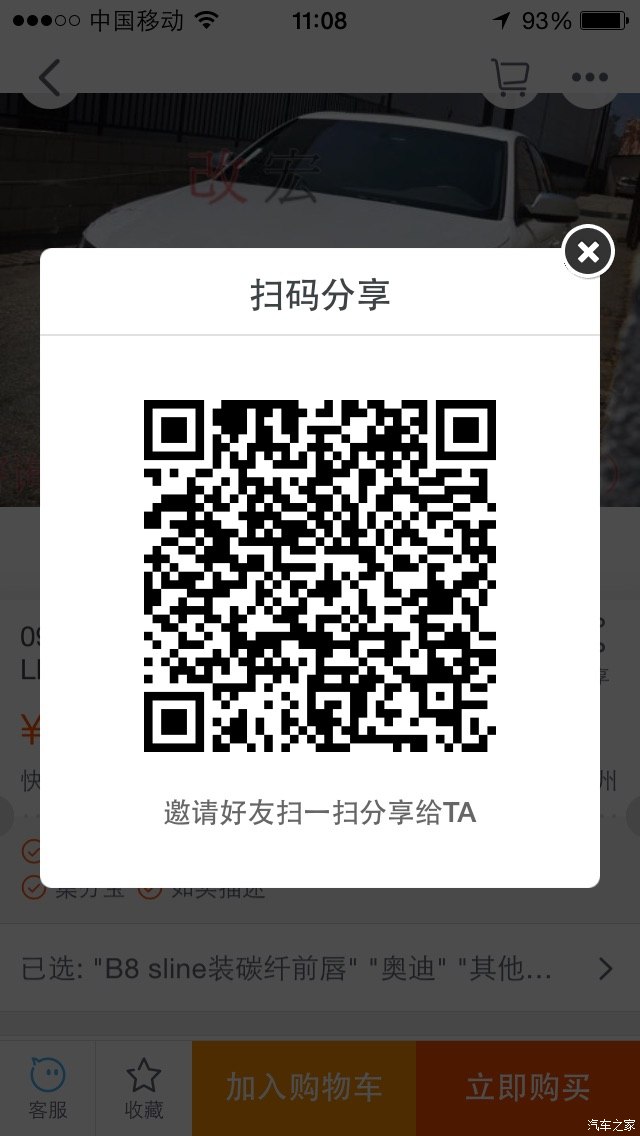
Task: Open the shopping cart icon
Action: [510, 77]
